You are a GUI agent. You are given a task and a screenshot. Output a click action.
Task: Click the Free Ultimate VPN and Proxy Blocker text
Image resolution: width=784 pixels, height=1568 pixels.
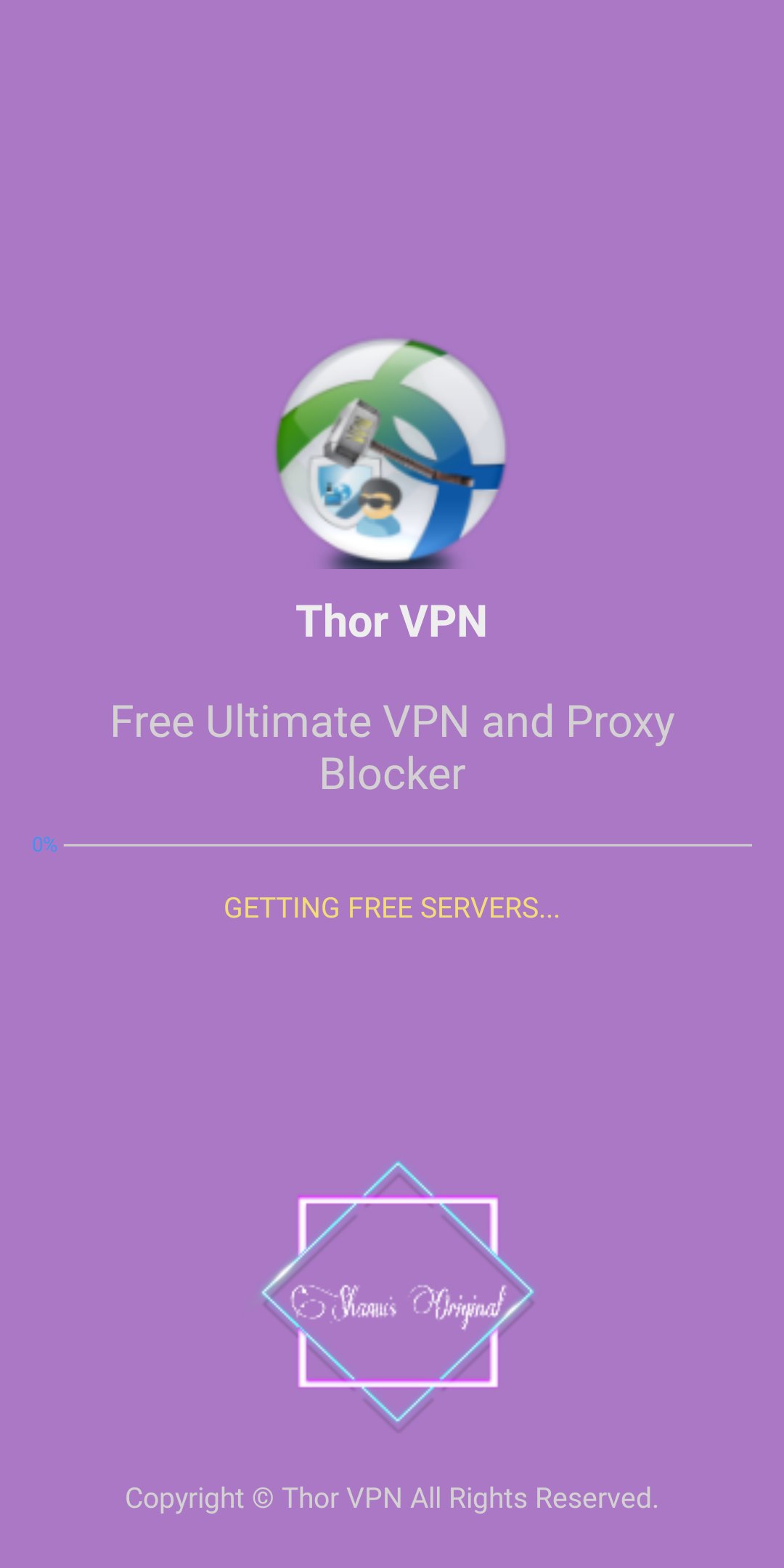(x=392, y=748)
